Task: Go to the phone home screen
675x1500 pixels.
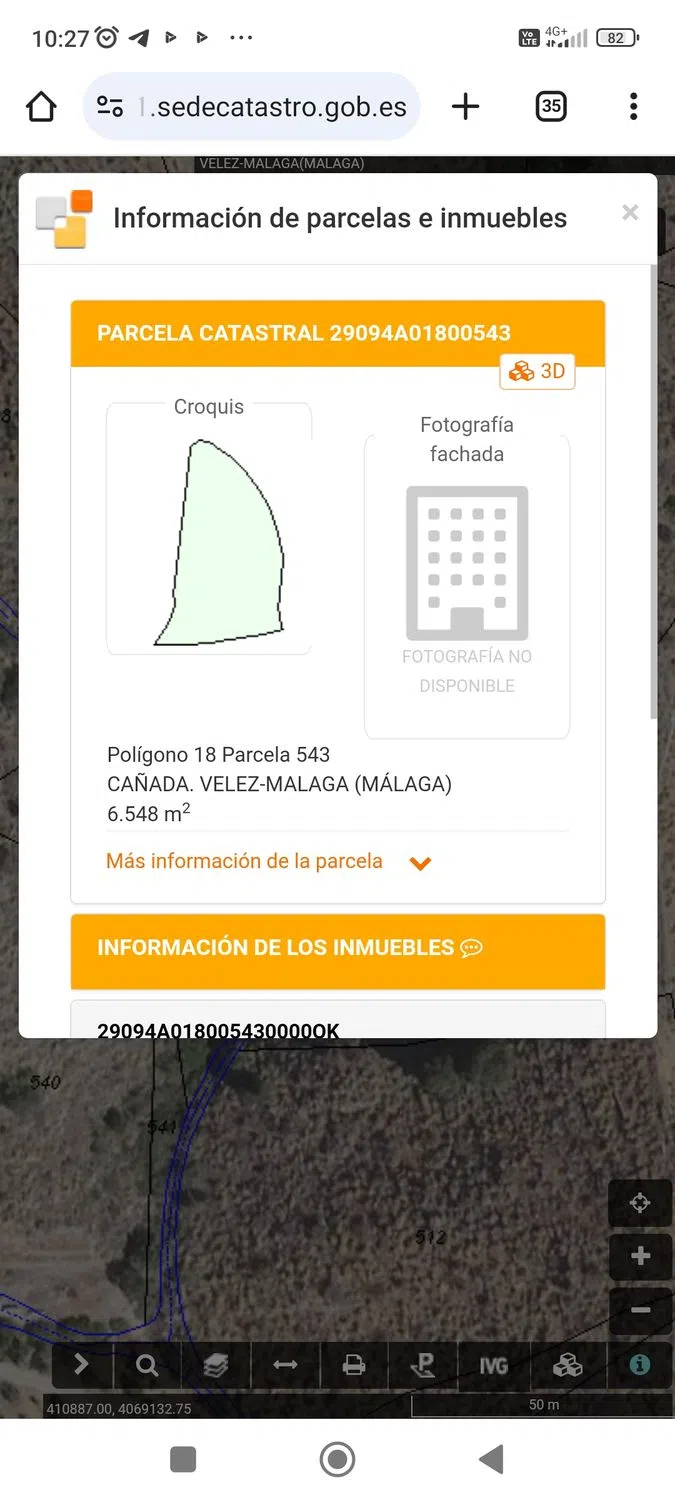Action: 337,1460
